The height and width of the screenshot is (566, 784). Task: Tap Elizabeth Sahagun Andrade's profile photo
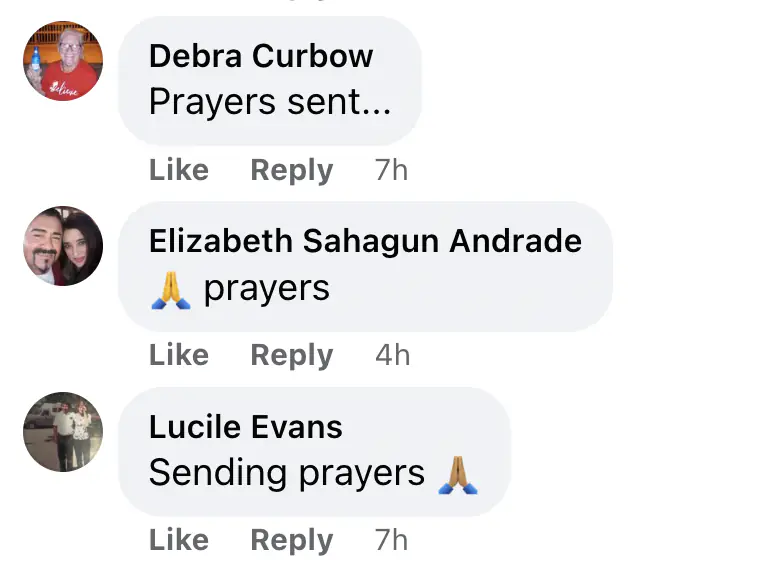click(x=63, y=246)
